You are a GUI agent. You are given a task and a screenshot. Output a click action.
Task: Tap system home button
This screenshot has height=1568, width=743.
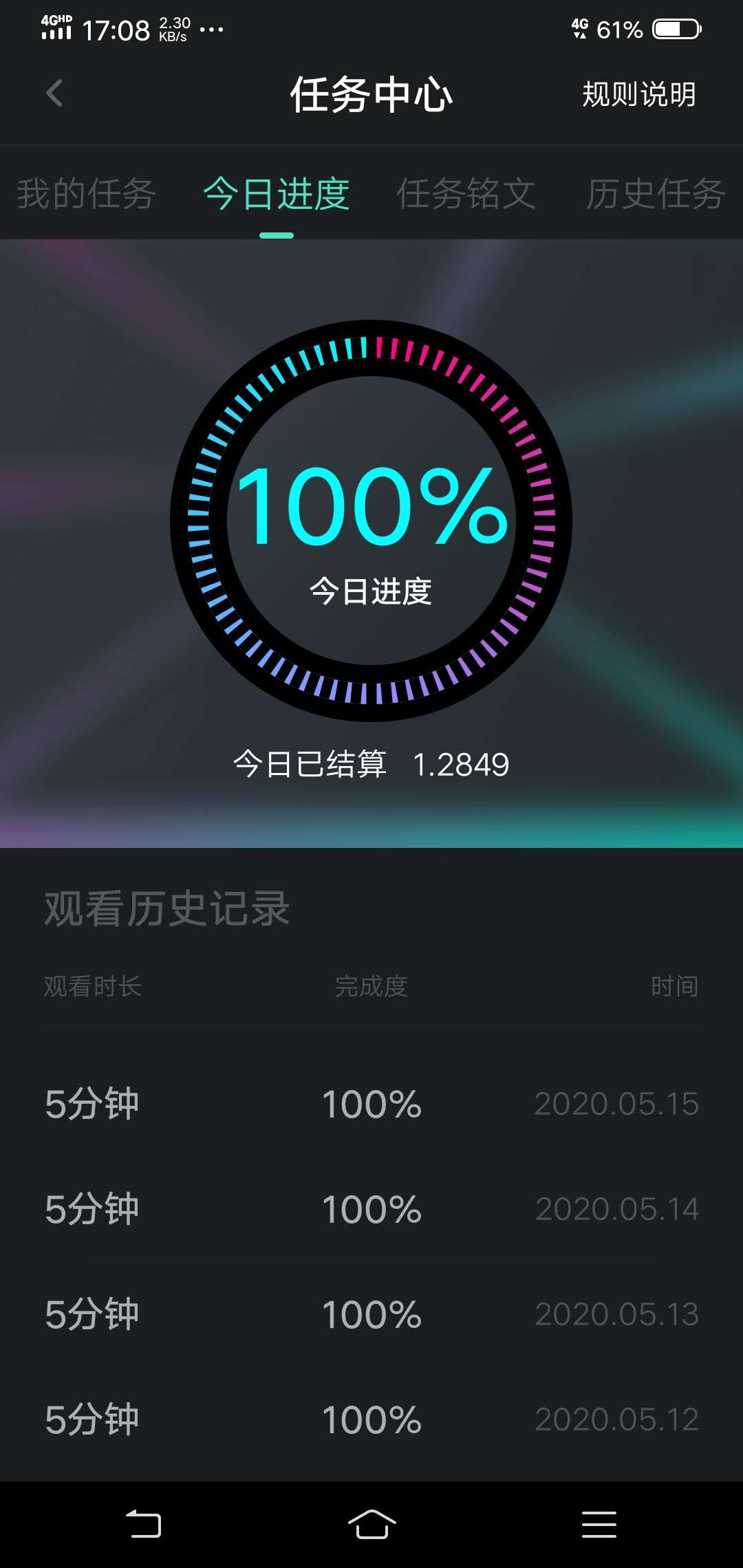371,1524
